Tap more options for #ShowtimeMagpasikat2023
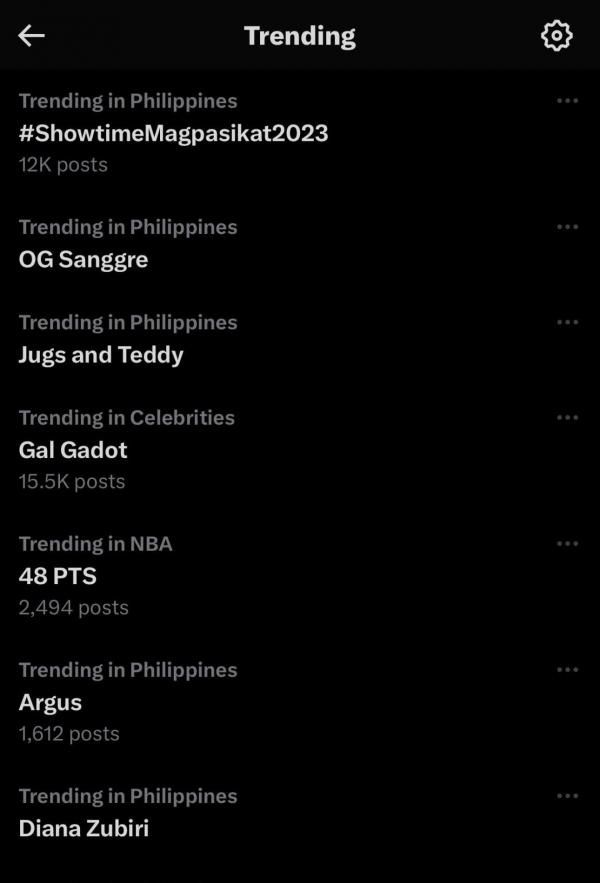The width and height of the screenshot is (600, 883). pyautogui.click(x=567, y=101)
